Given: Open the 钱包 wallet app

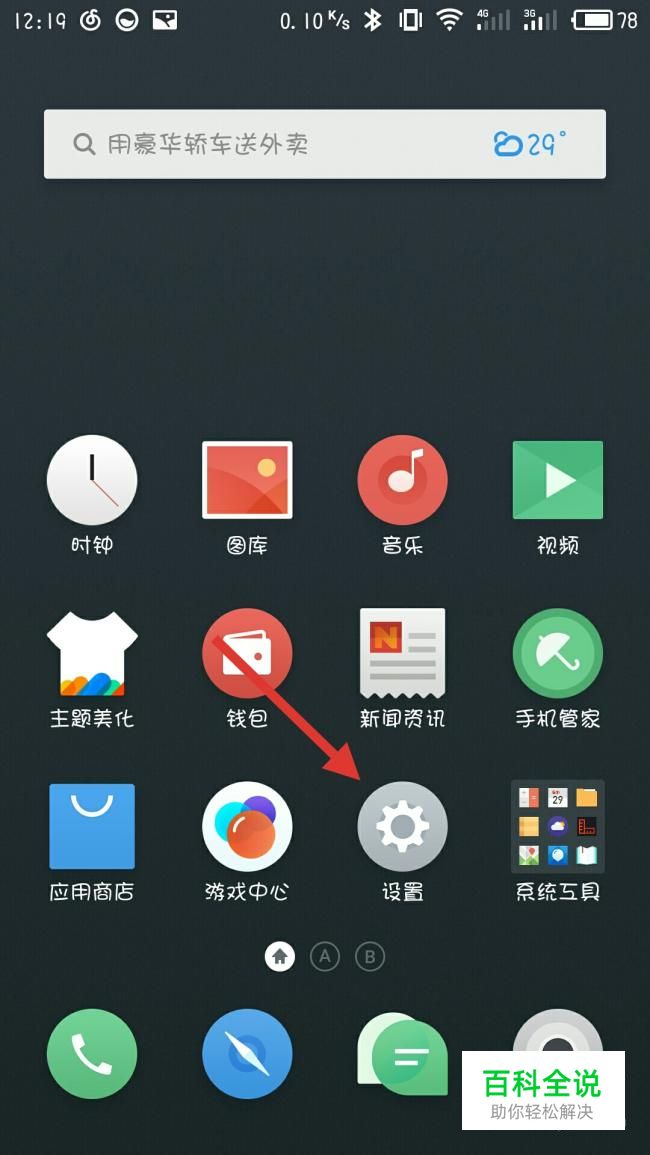Looking at the screenshot, I should pos(247,654).
